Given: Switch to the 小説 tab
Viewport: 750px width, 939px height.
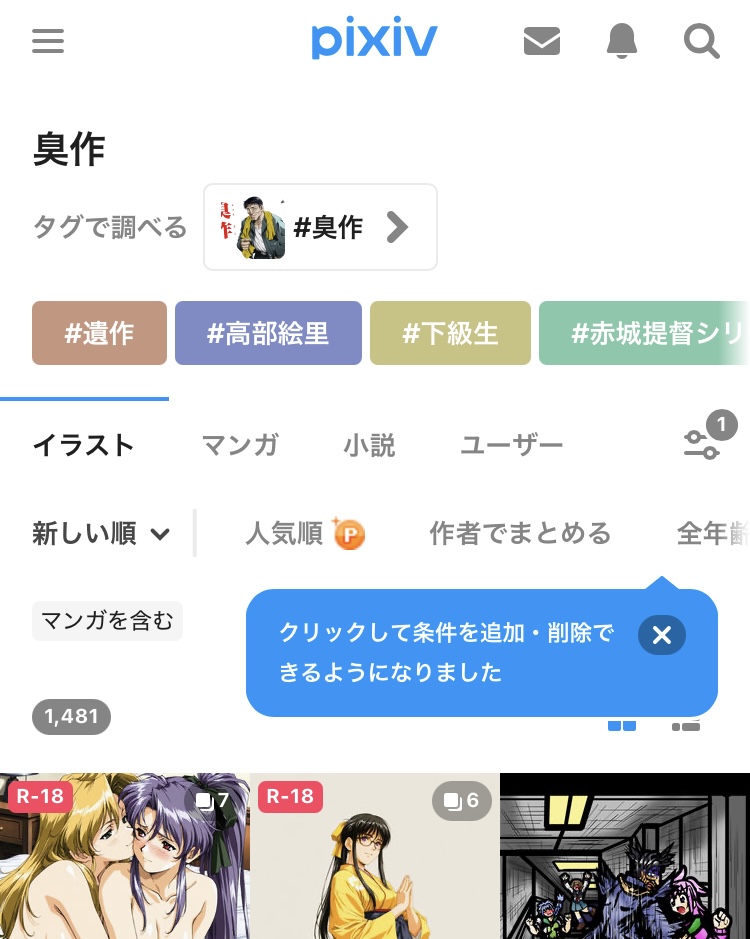Looking at the screenshot, I should [x=370, y=445].
